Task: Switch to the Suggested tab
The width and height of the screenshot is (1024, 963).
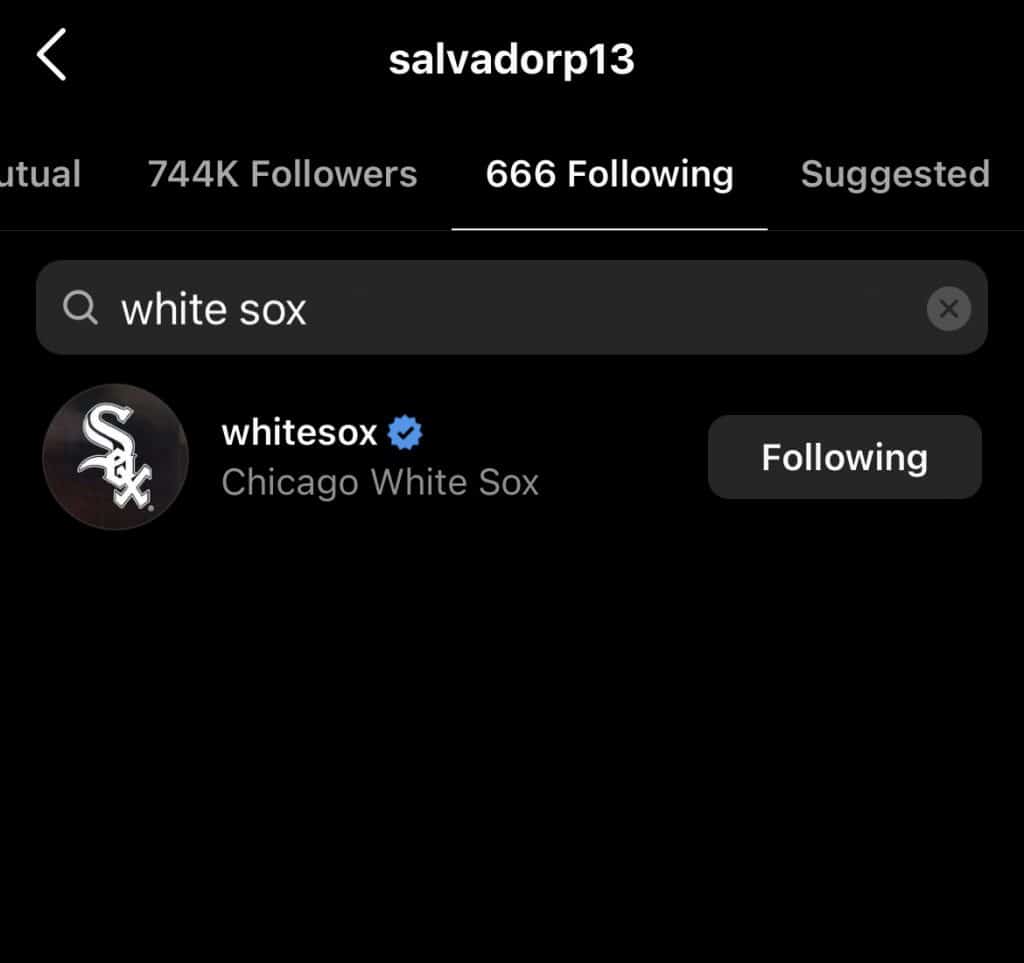Action: (894, 174)
